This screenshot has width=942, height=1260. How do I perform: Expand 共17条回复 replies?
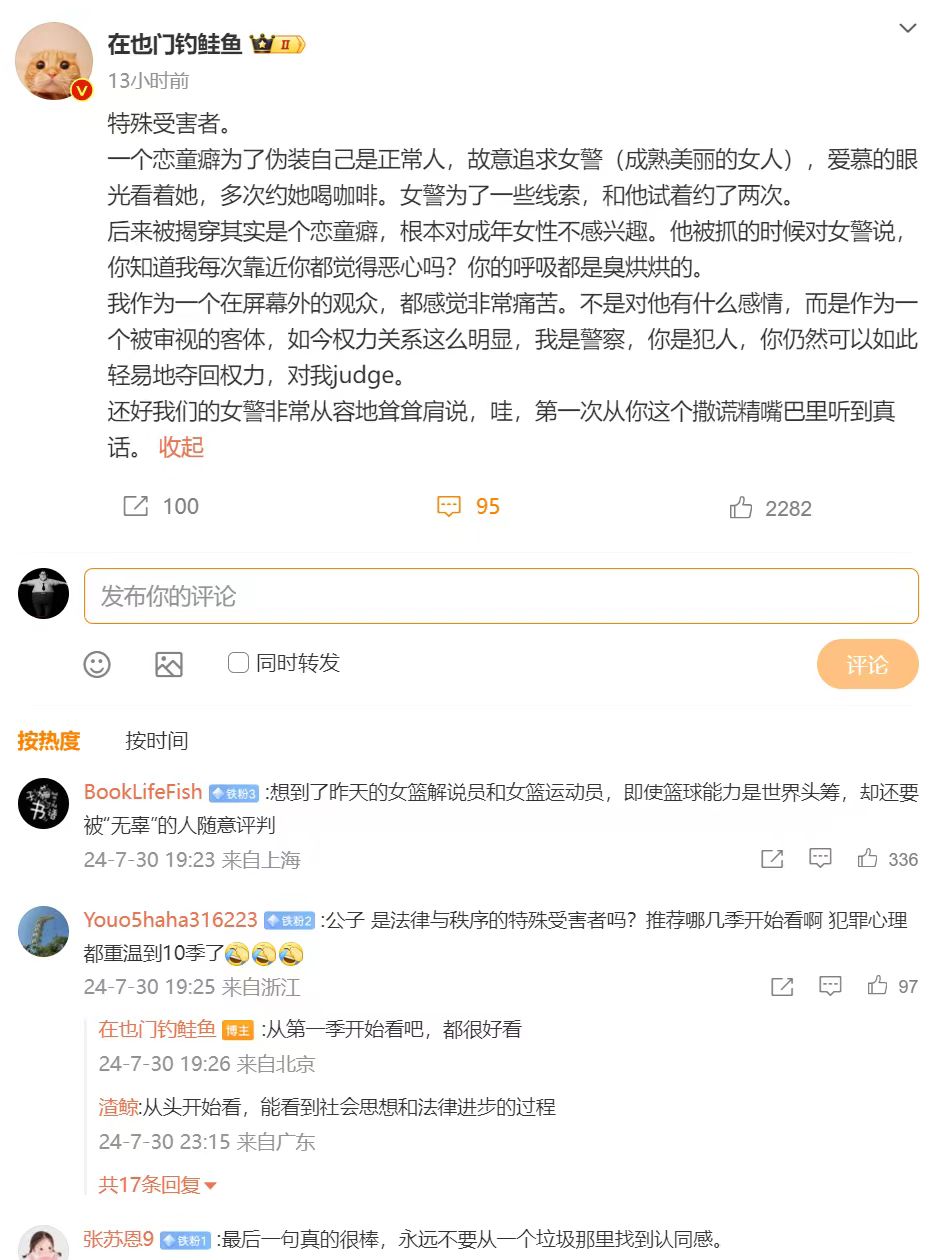click(157, 1185)
